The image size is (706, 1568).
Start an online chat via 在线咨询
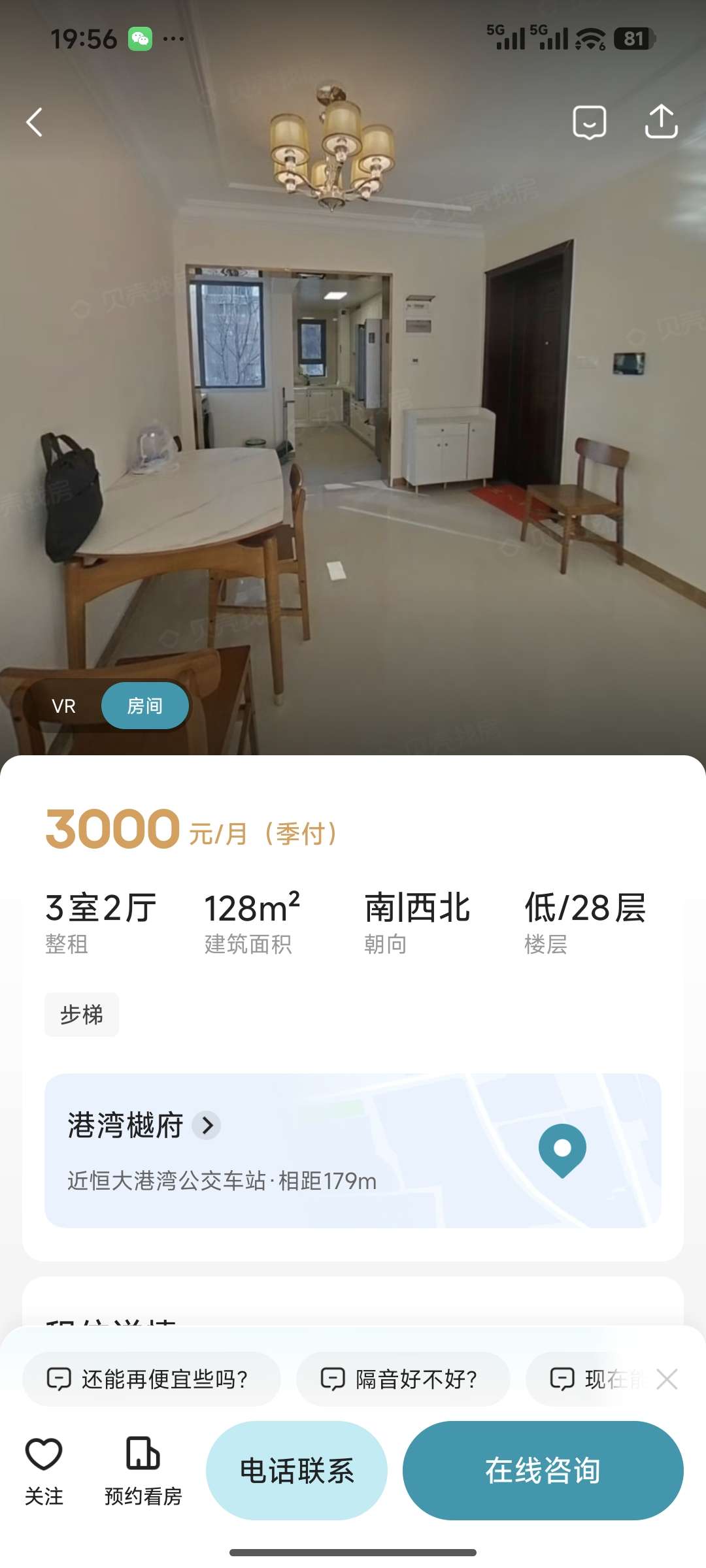(x=543, y=1470)
